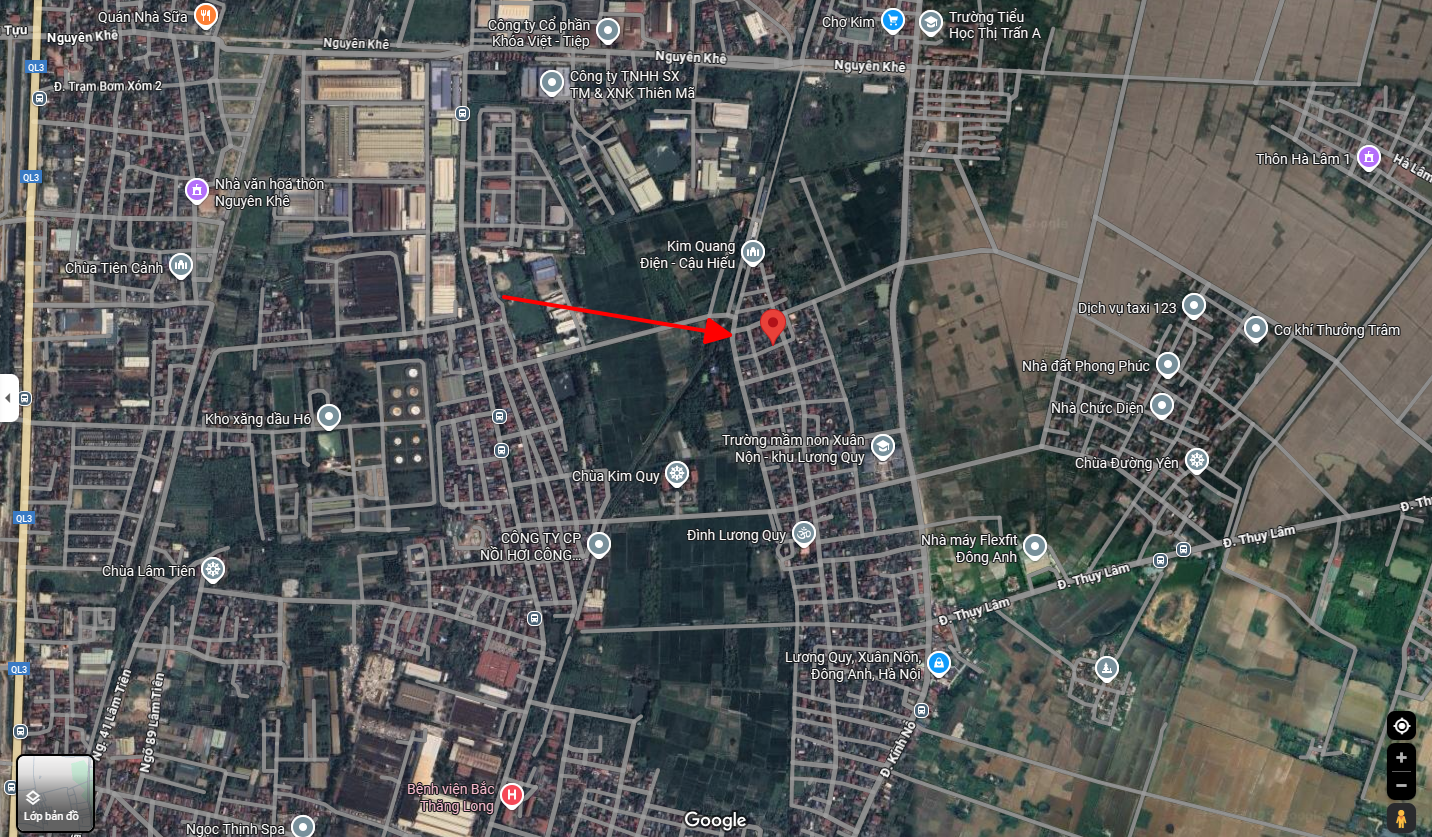The width and height of the screenshot is (1432, 837).
Task: Open Quán Nhà Sữa restaurant marker
Action: click(x=205, y=15)
